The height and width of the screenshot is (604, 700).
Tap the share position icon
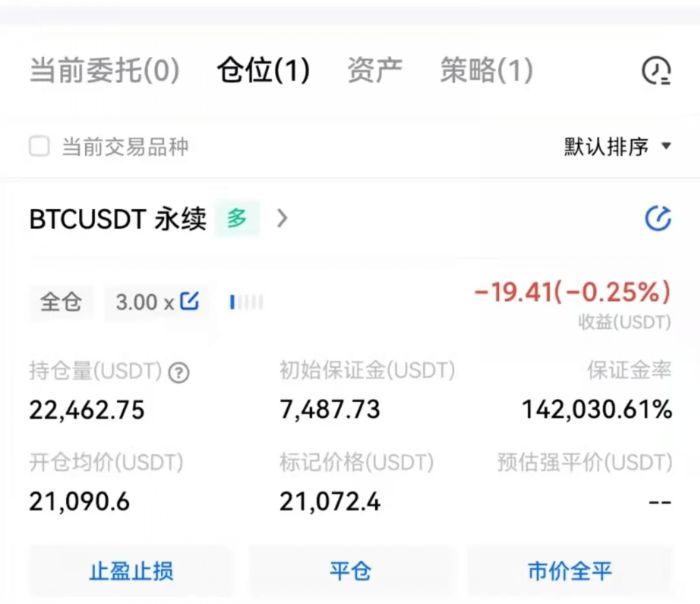tap(658, 218)
